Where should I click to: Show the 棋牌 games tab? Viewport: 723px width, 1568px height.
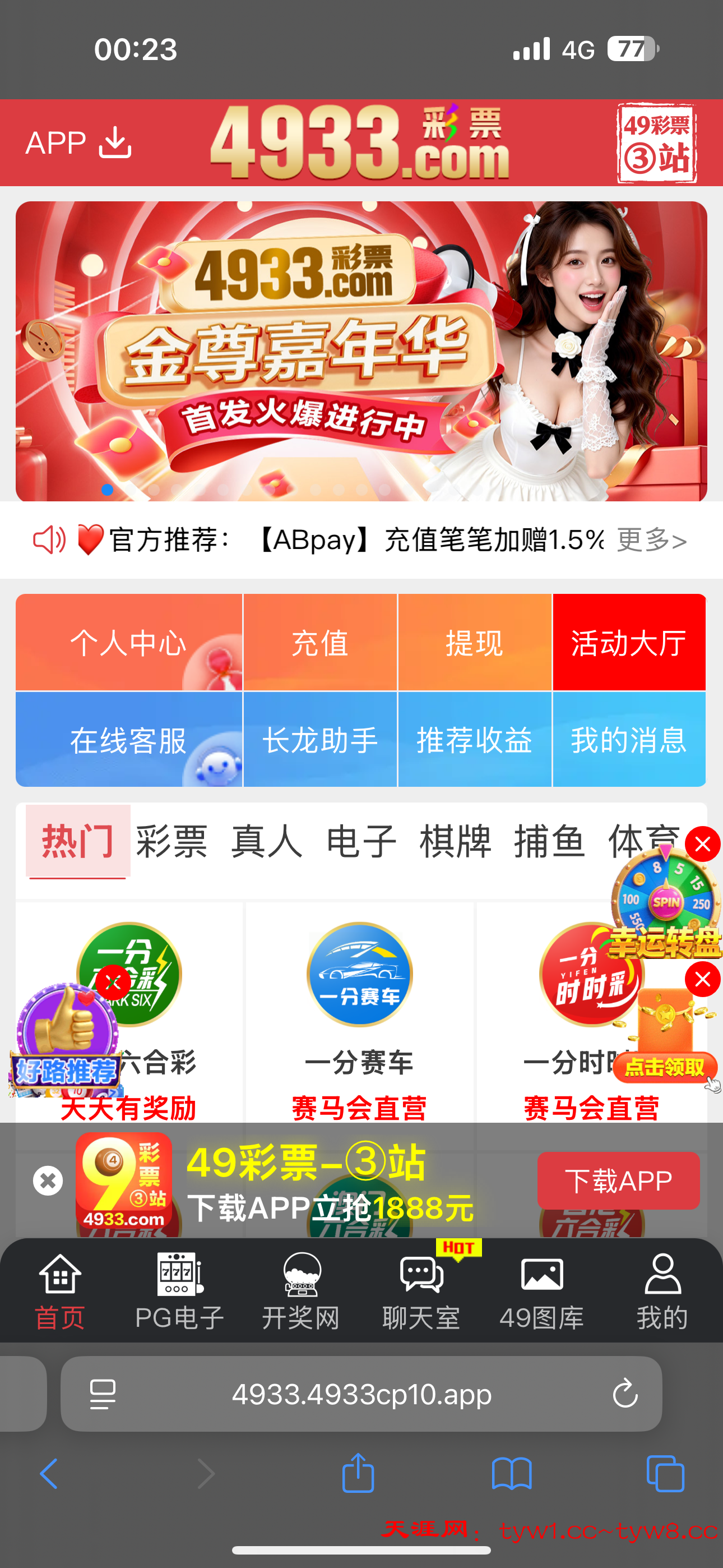coord(455,842)
